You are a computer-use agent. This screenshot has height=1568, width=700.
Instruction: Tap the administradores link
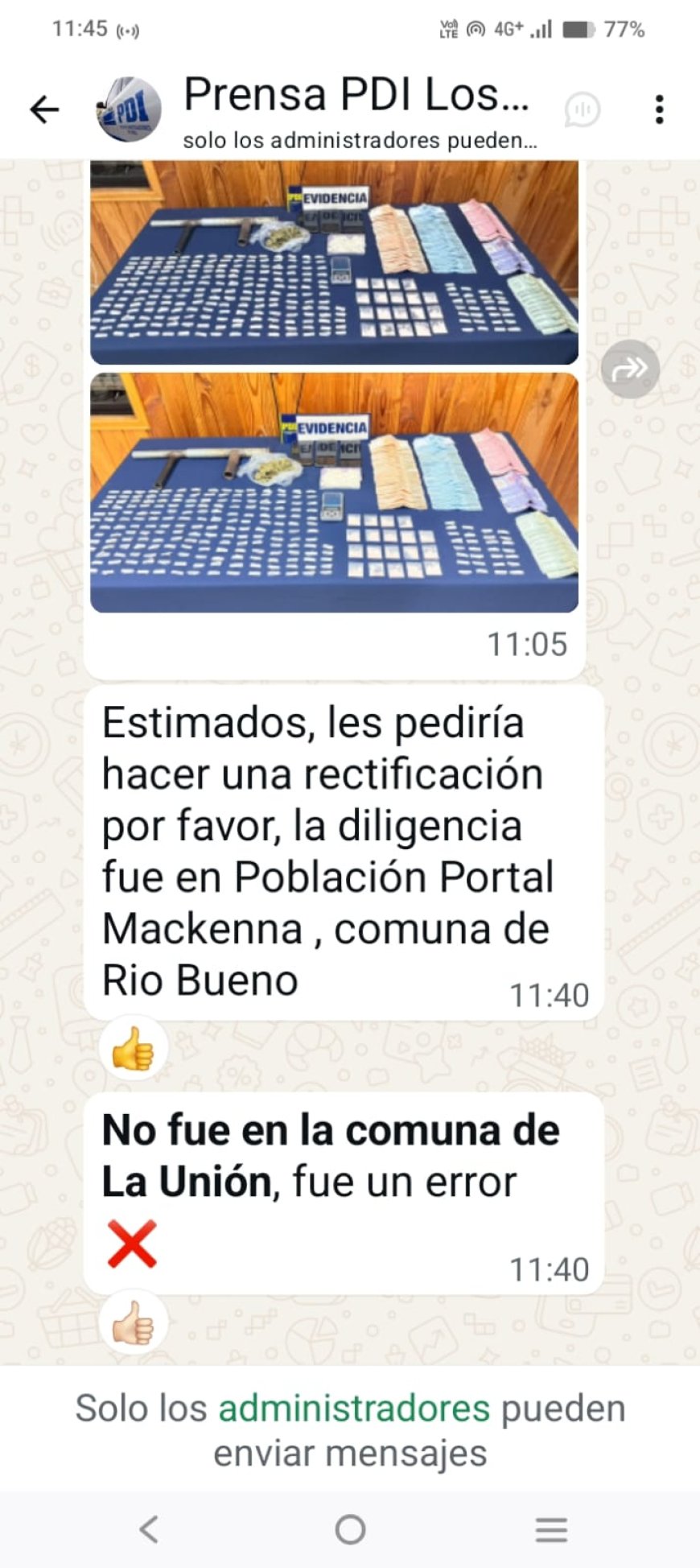(x=354, y=1409)
